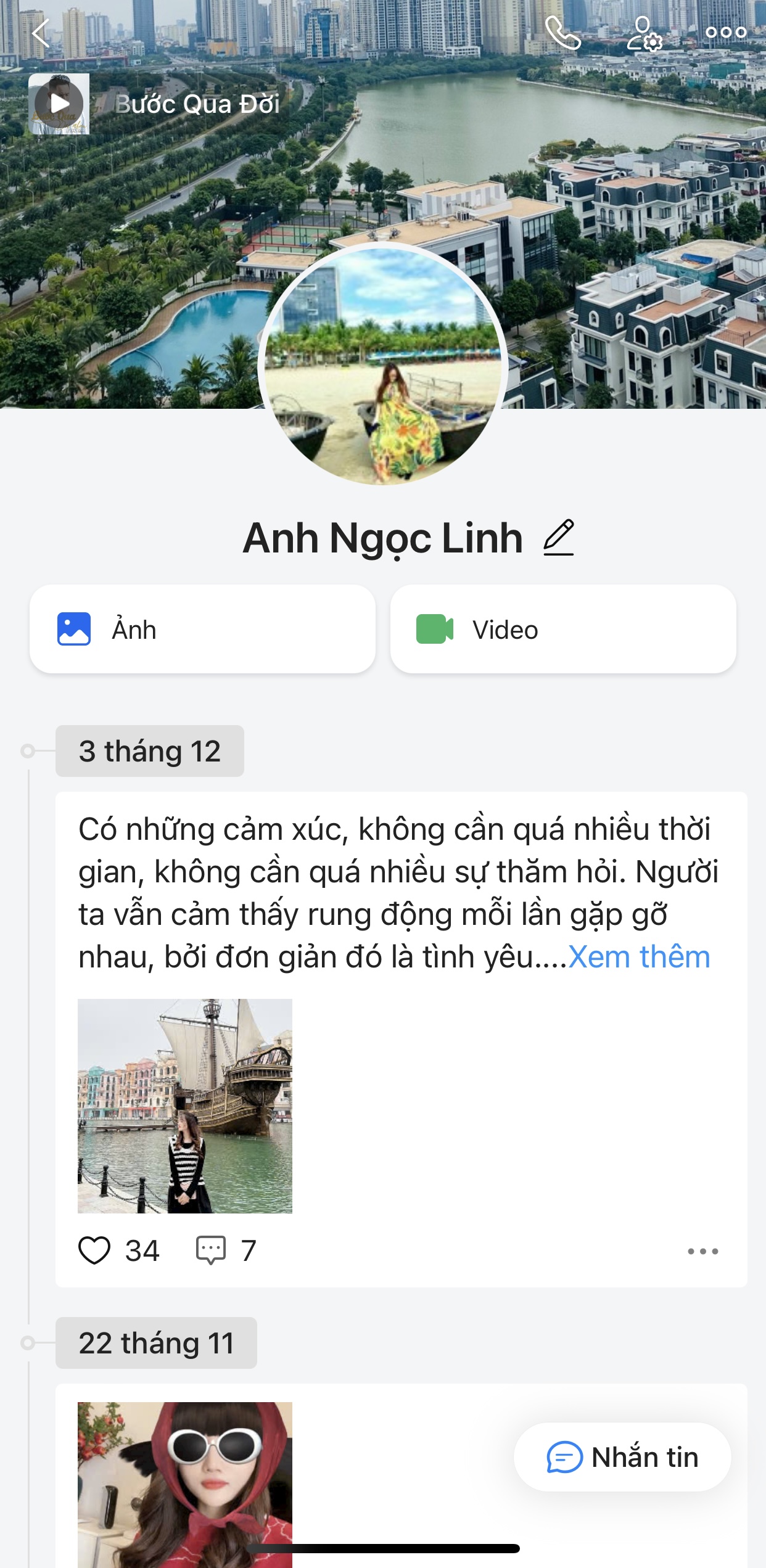The width and height of the screenshot is (766, 1568).
Task: View the round profile picture
Action: click(383, 365)
